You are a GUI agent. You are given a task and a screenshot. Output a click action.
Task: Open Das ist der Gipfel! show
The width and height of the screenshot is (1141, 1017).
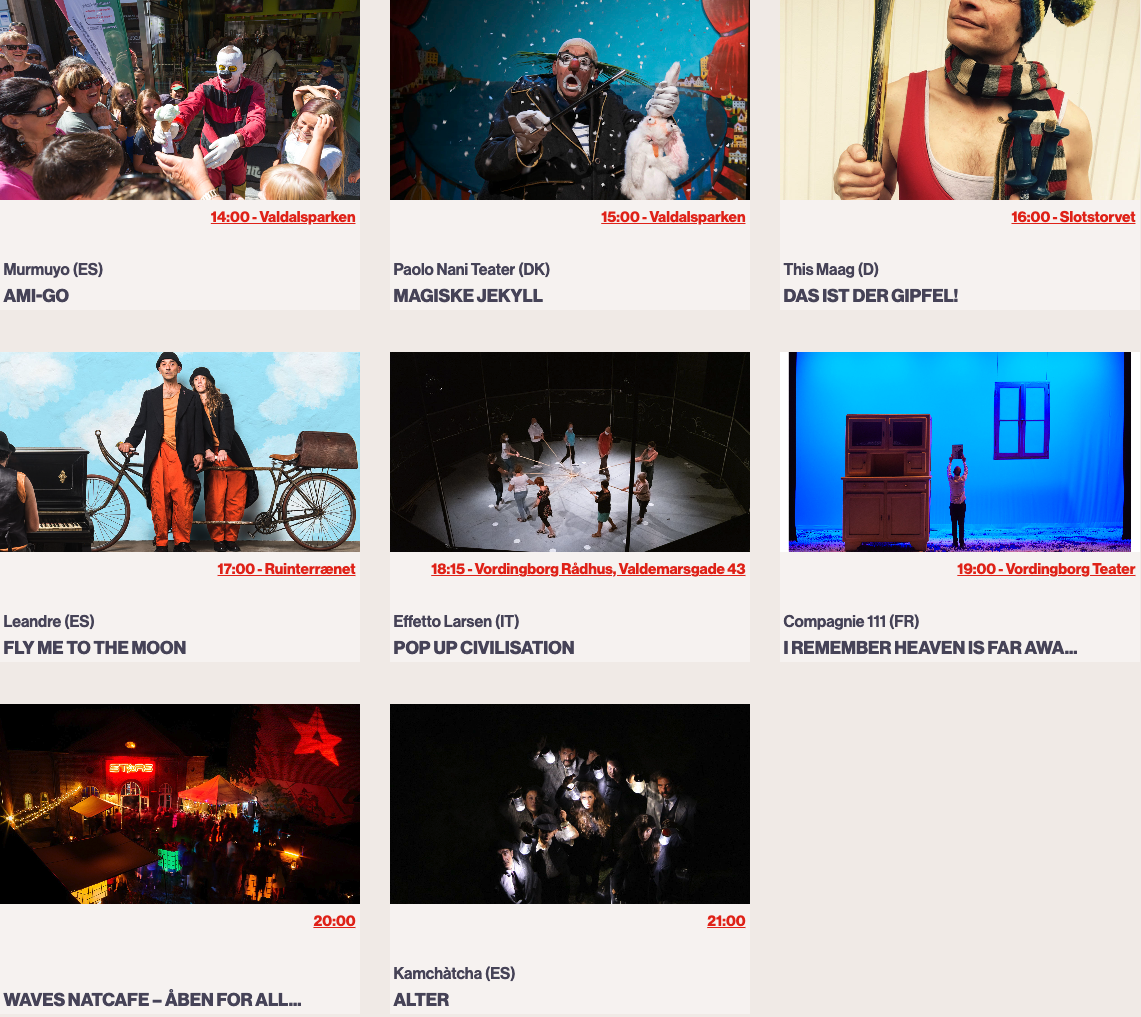point(870,296)
